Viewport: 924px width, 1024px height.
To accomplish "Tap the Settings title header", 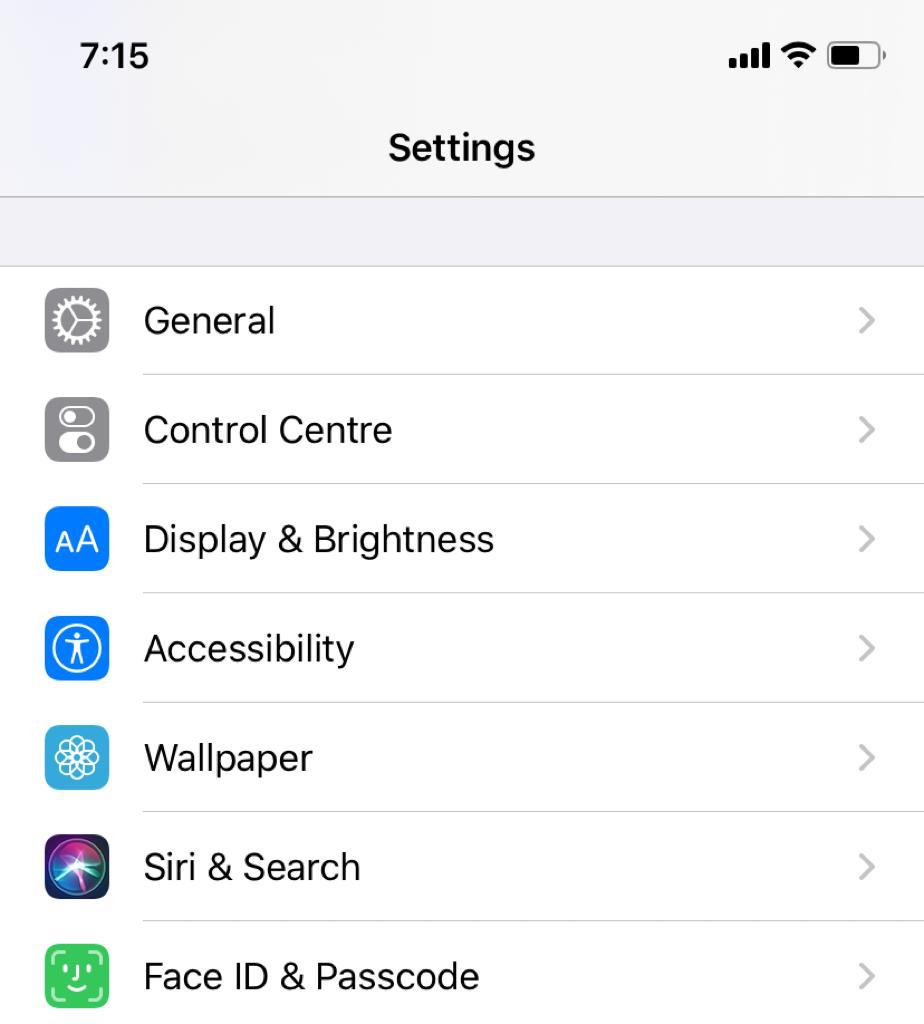I will [x=460, y=147].
